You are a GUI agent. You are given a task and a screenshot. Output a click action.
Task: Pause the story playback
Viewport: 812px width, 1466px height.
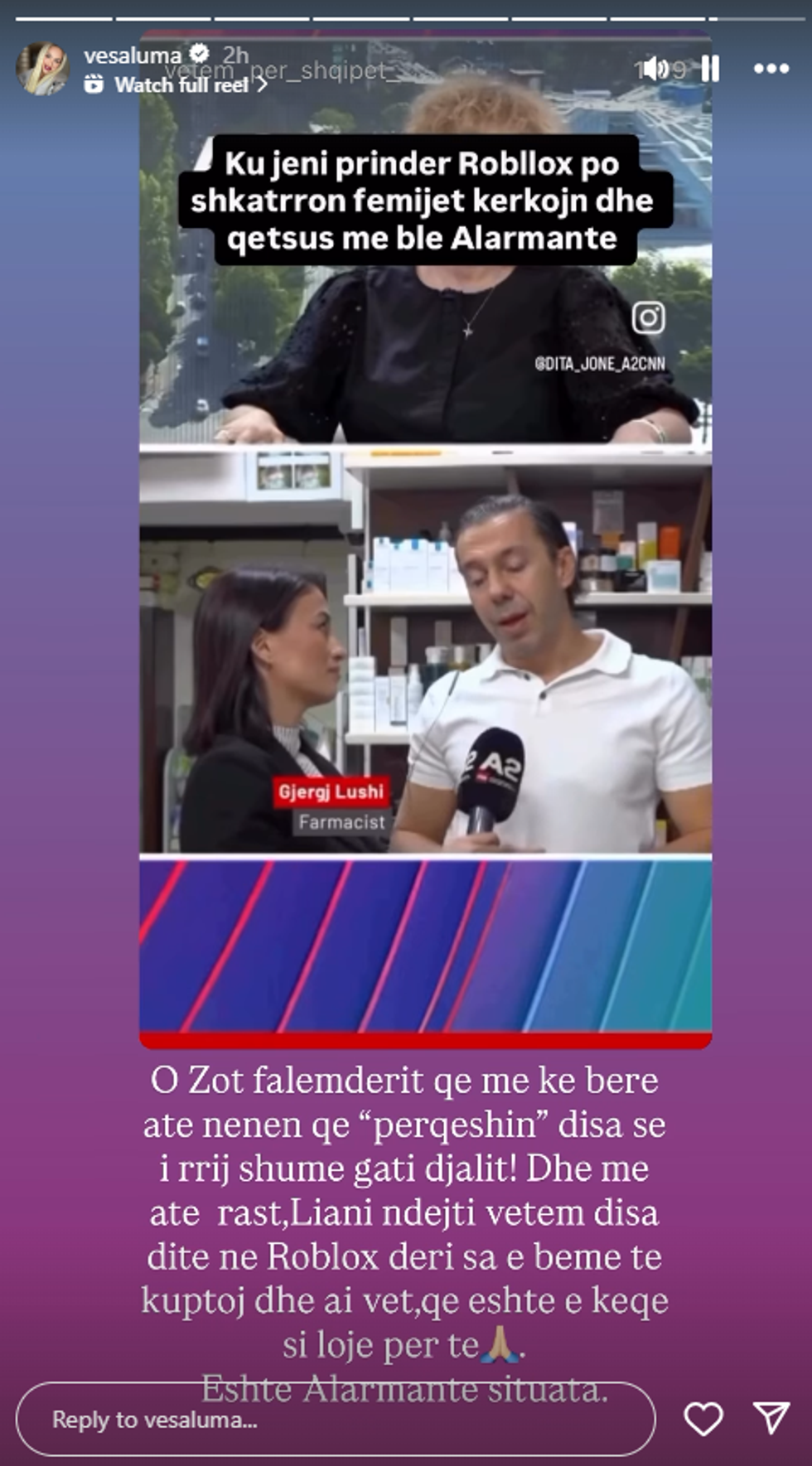pos(710,68)
